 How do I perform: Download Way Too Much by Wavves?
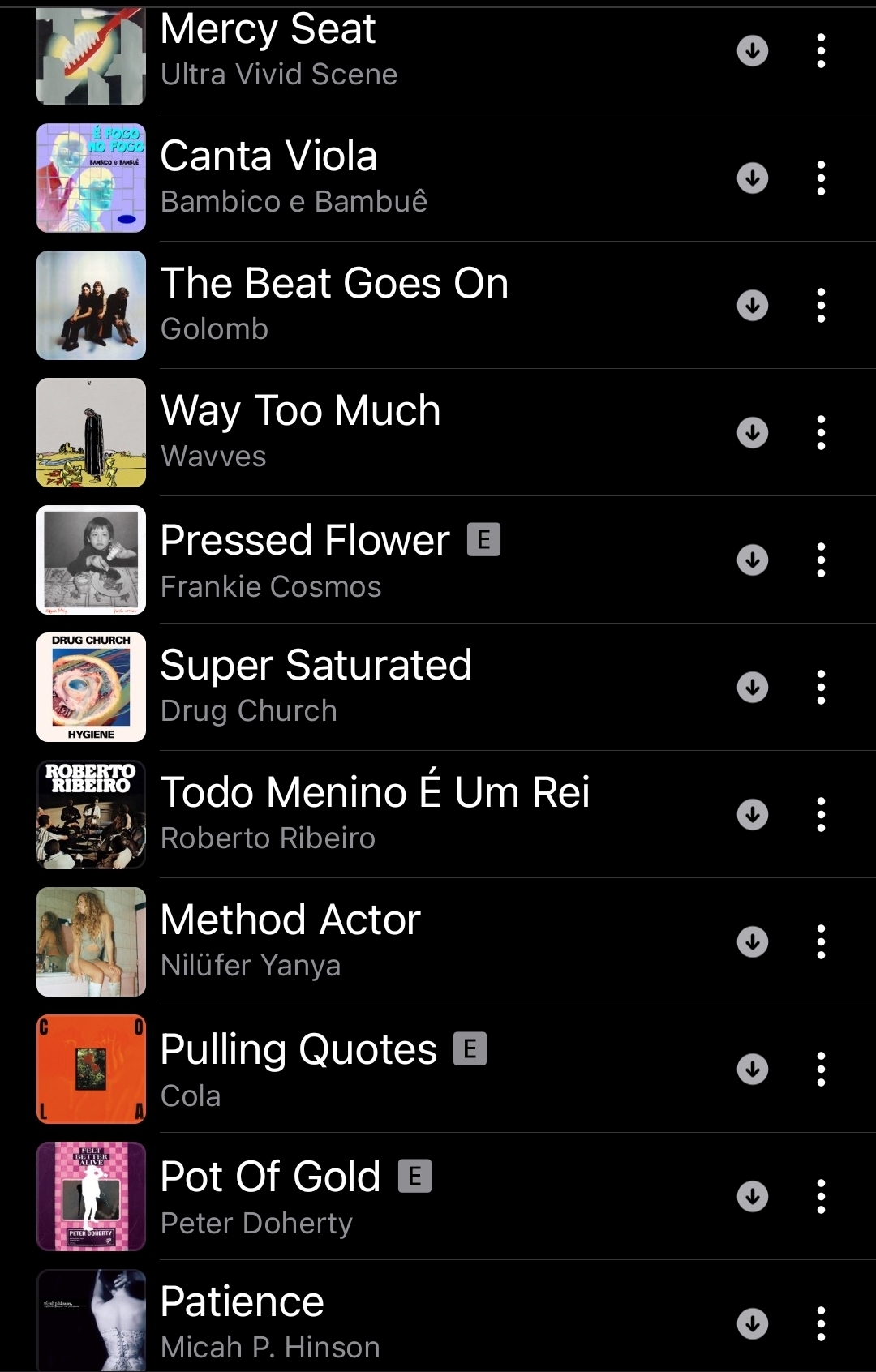click(x=753, y=433)
